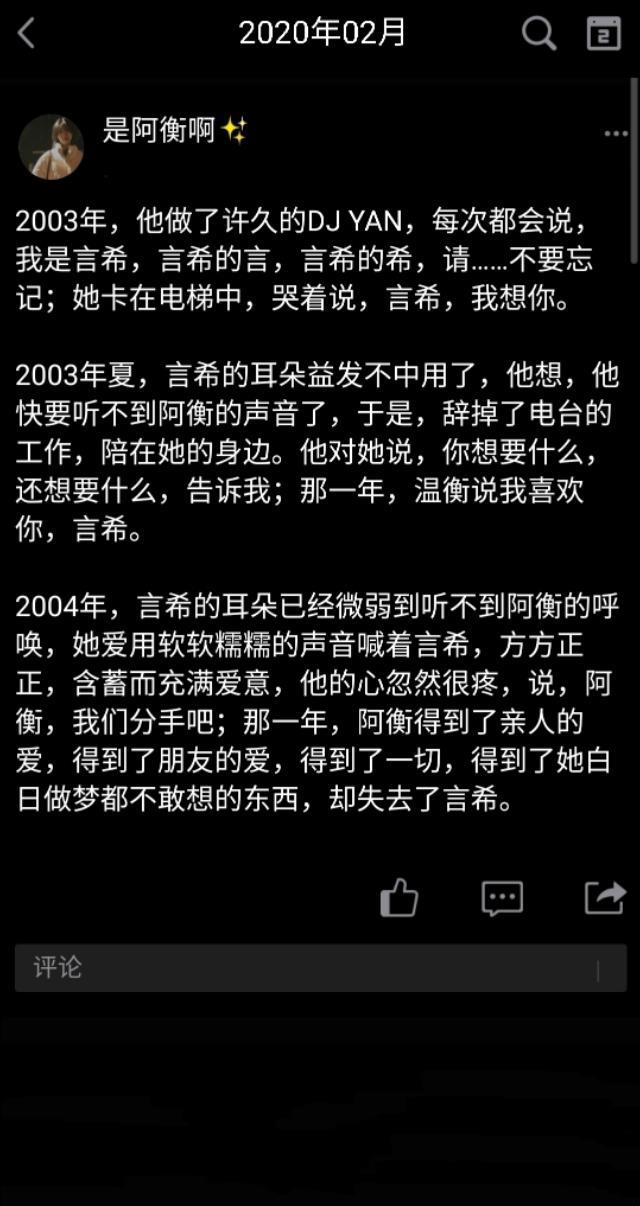Open the calendar date picker icon
The width and height of the screenshot is (640, 1206).
coord(603,34)
